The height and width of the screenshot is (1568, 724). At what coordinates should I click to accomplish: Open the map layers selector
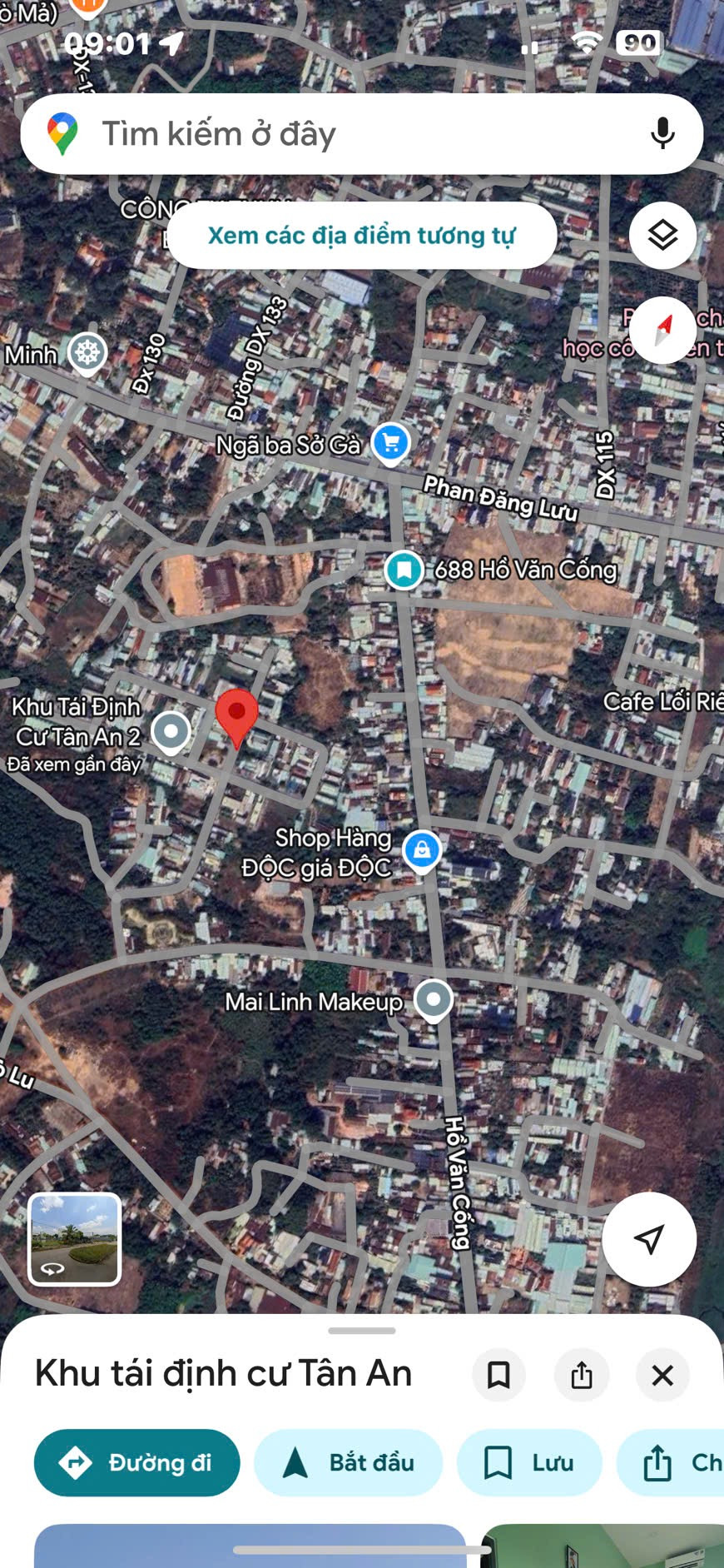[x=662, y=236]
